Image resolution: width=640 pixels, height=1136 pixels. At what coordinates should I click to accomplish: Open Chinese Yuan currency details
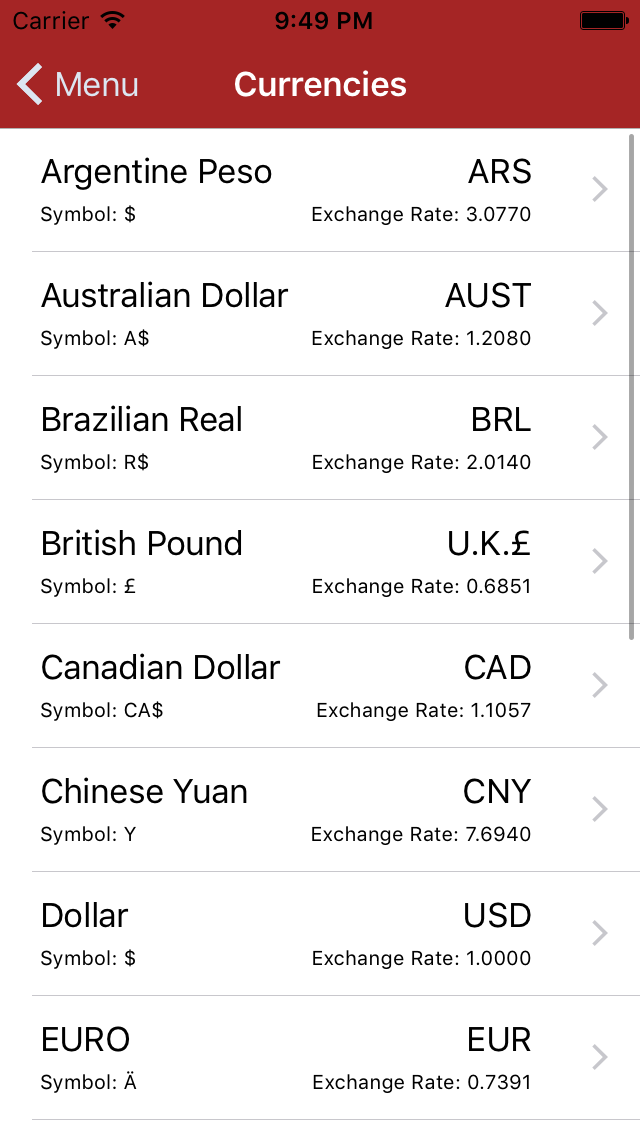click(x=320, y=810)
